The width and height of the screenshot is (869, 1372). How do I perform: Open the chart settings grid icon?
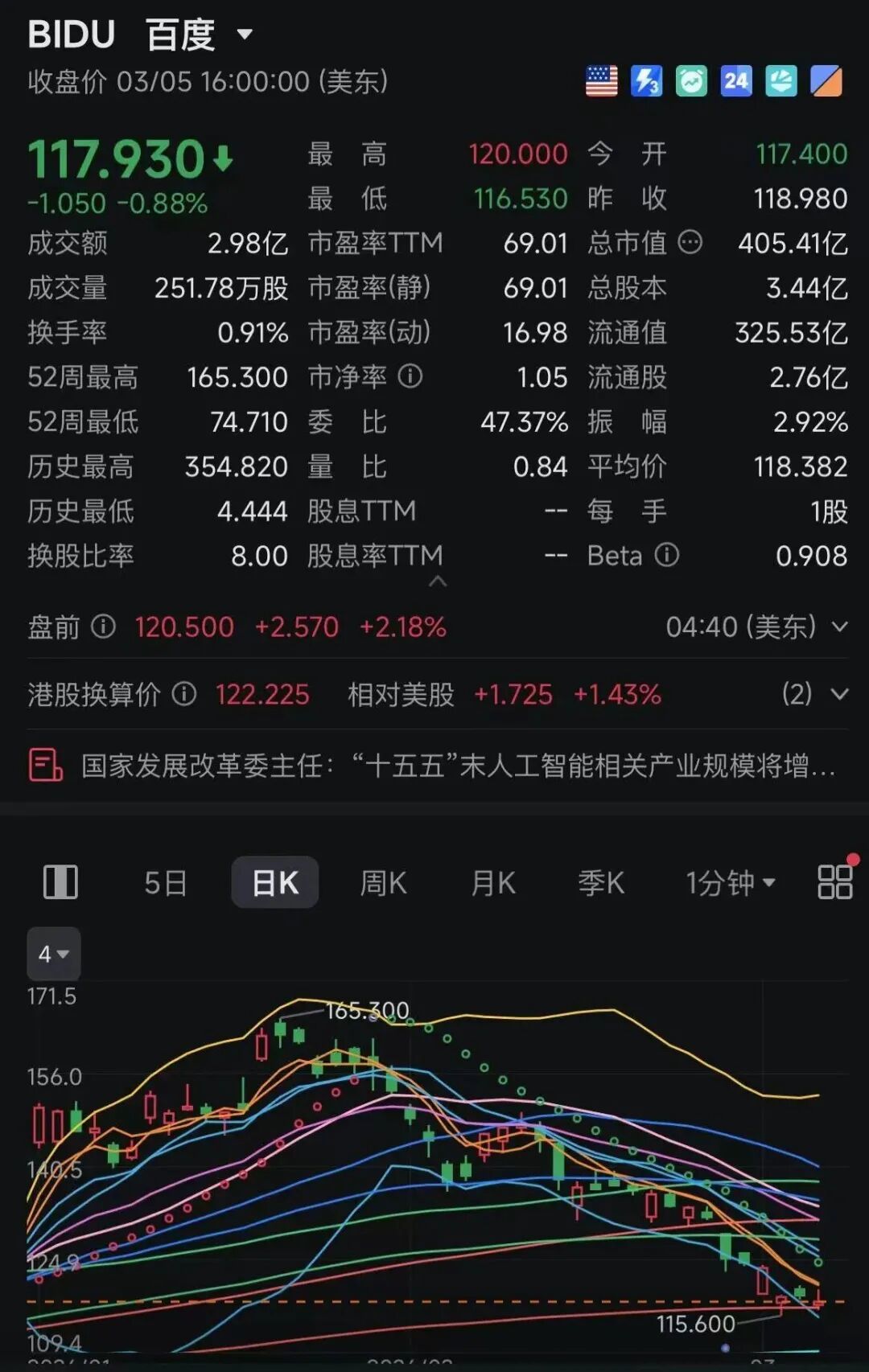coord(834,882)
